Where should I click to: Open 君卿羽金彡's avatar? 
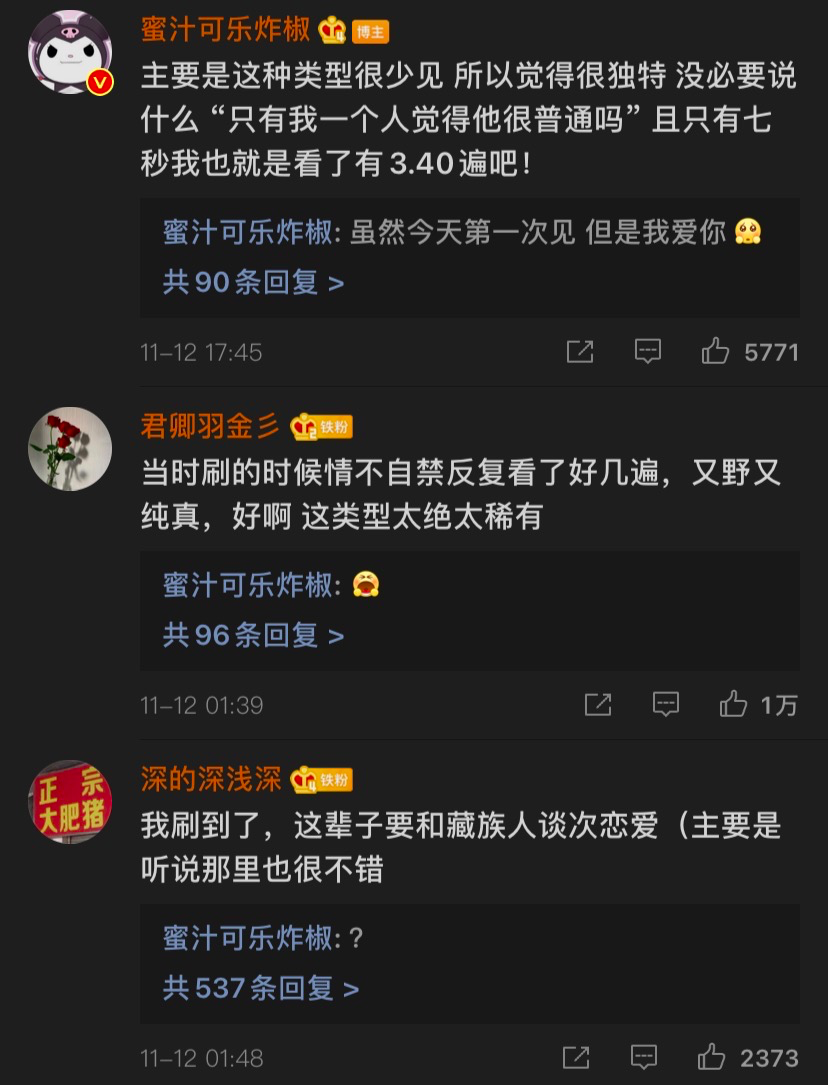click(x=70, y=448)
